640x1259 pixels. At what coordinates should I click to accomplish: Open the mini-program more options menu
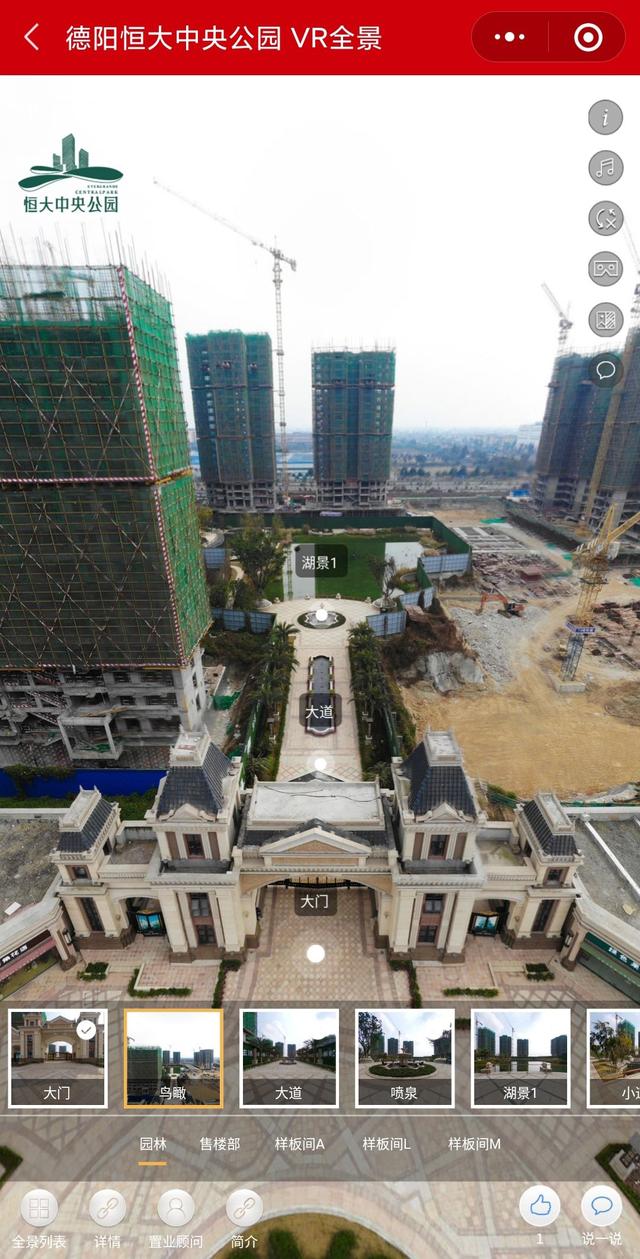[510, 38]
